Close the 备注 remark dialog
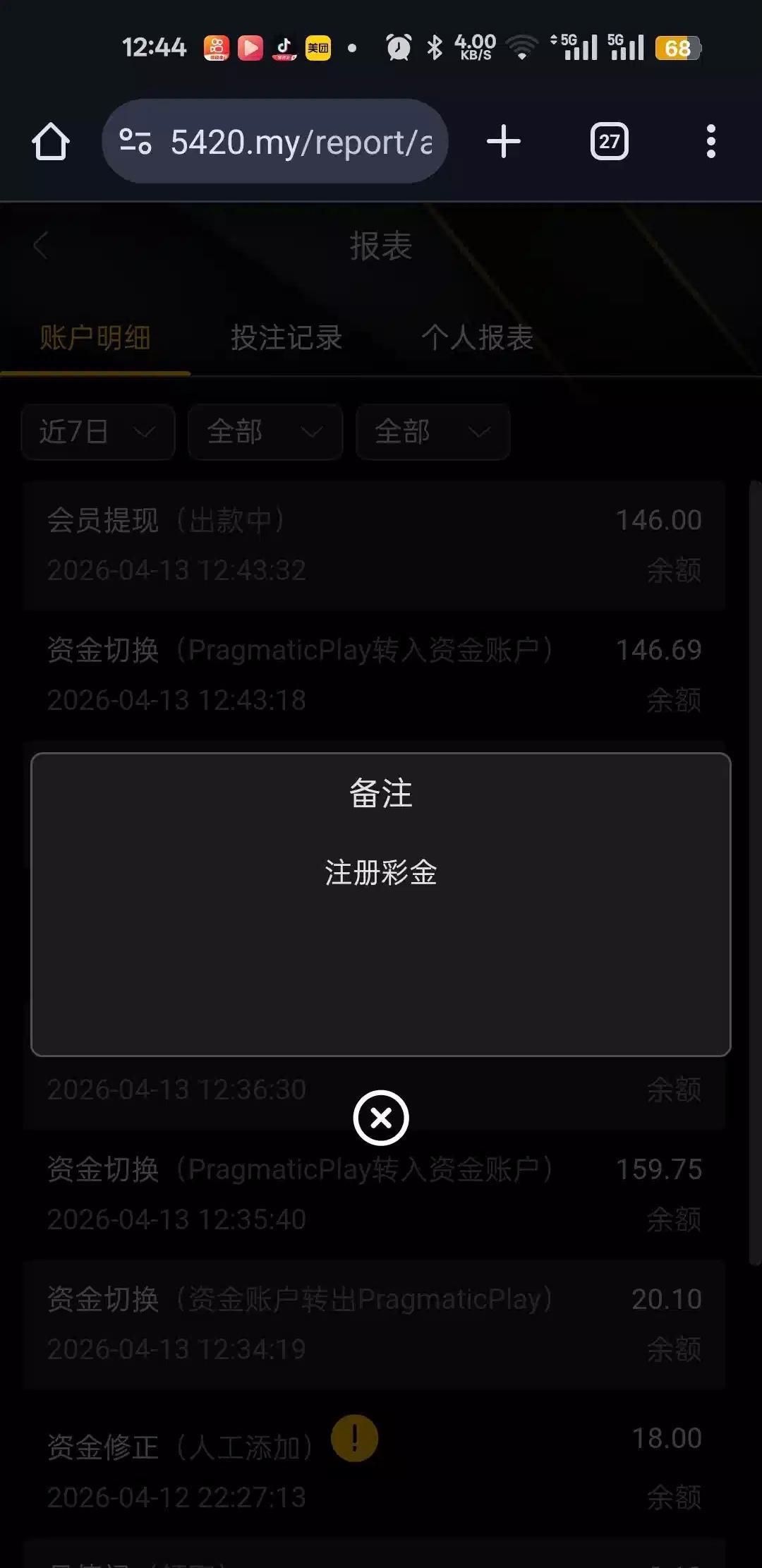Screen dimensions: 762x1568 tap(381, 1118)
